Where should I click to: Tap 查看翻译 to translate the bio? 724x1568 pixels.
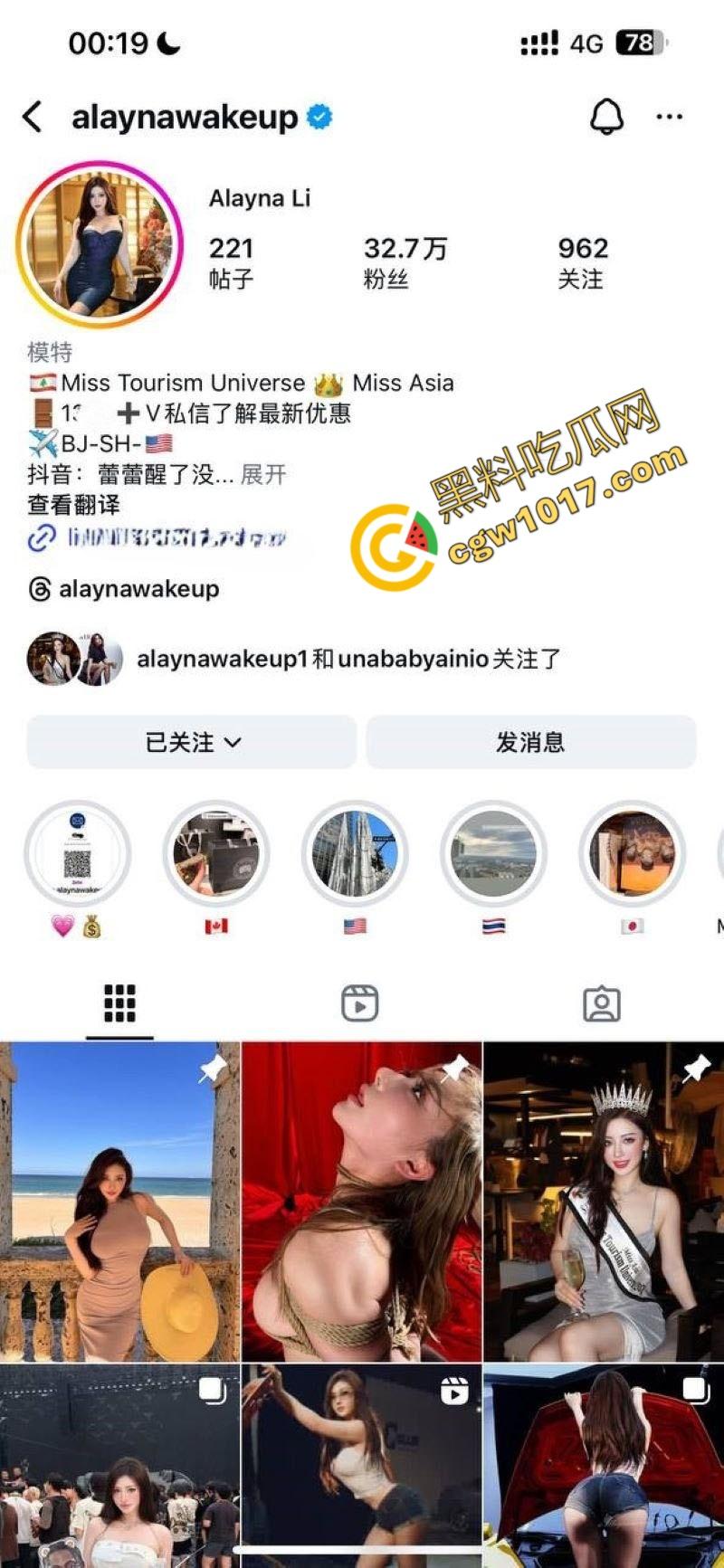(x=73, y=505)
